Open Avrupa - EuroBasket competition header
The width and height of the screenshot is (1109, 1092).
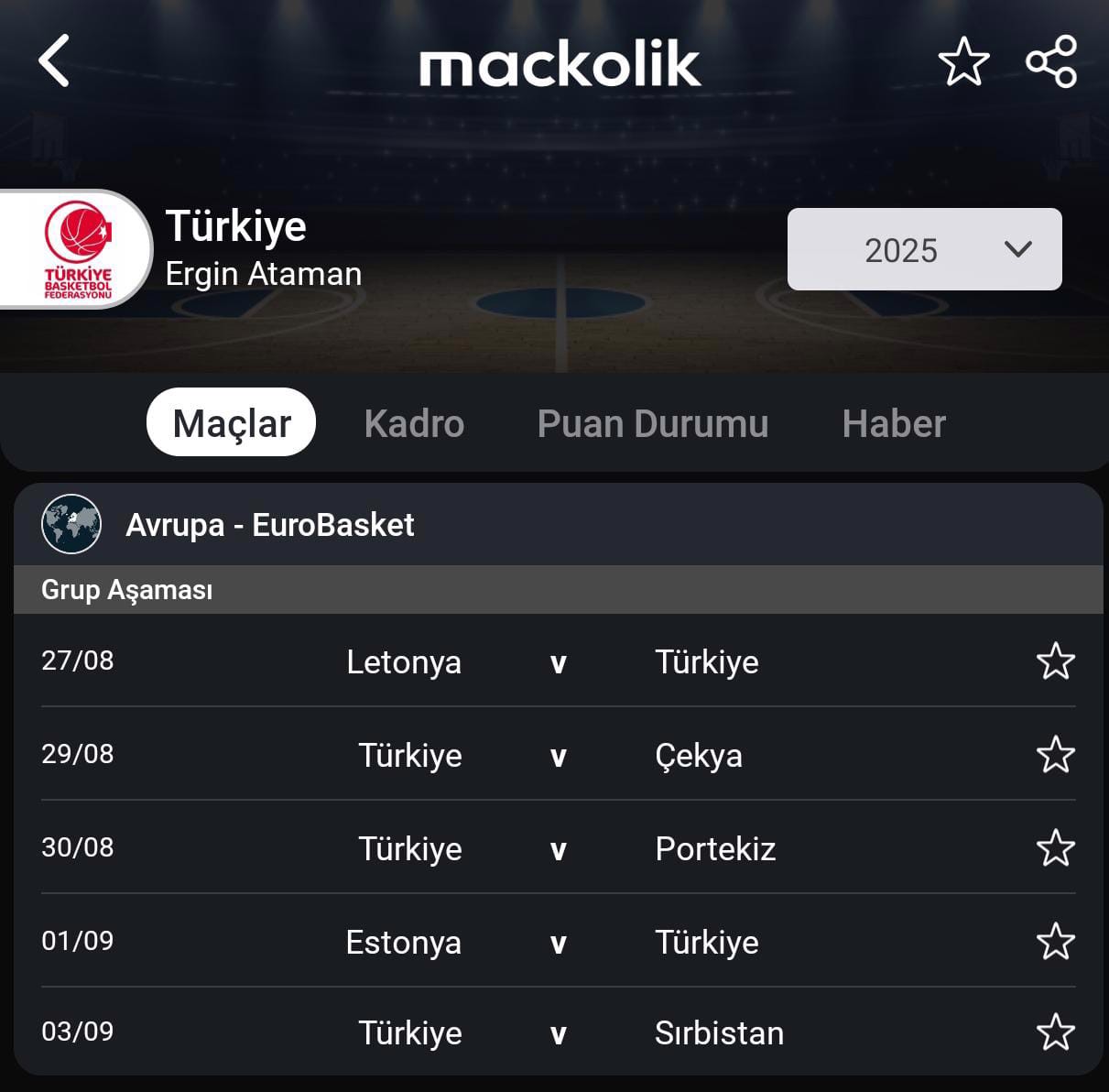pos(269,525)
